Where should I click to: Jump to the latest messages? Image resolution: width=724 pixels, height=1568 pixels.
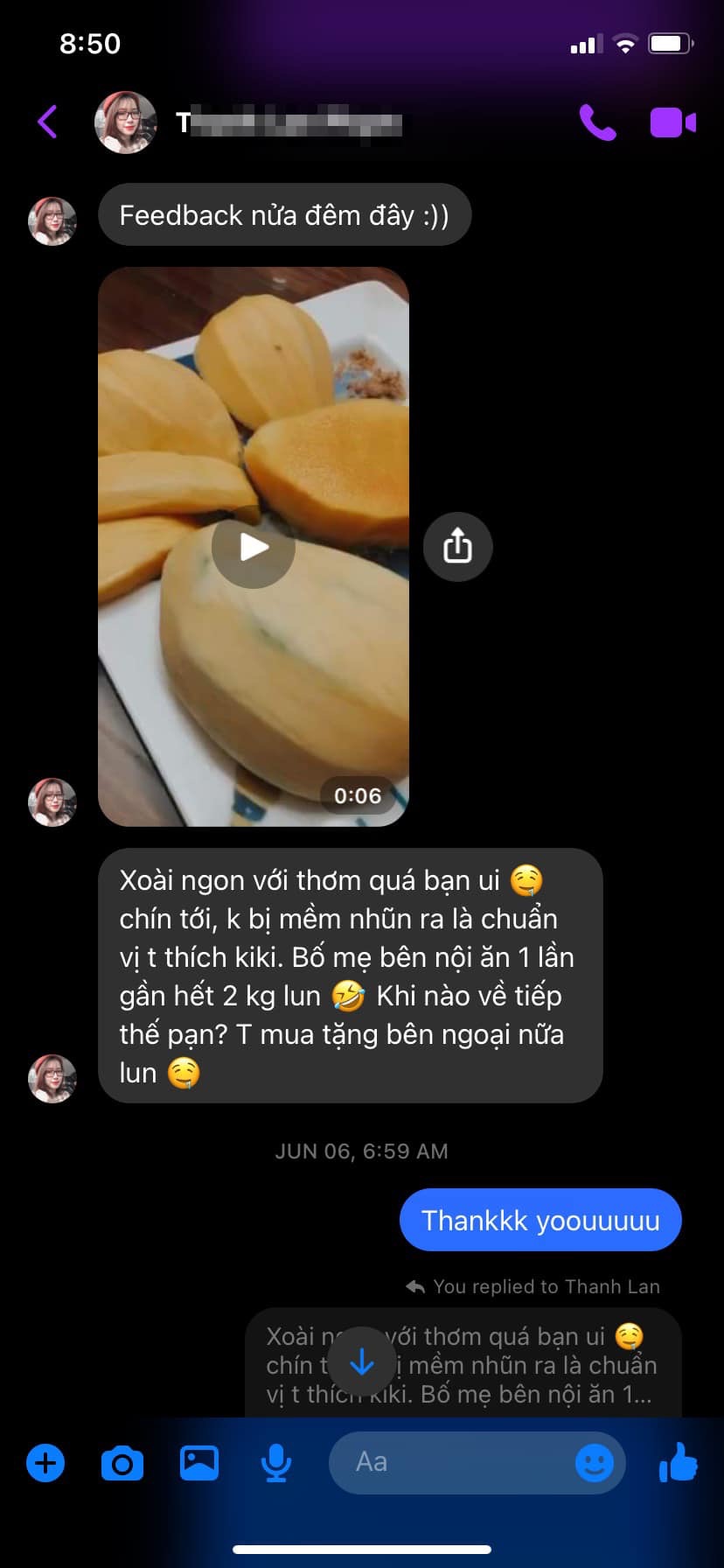pyautogui.click(x=361, y=1361)
